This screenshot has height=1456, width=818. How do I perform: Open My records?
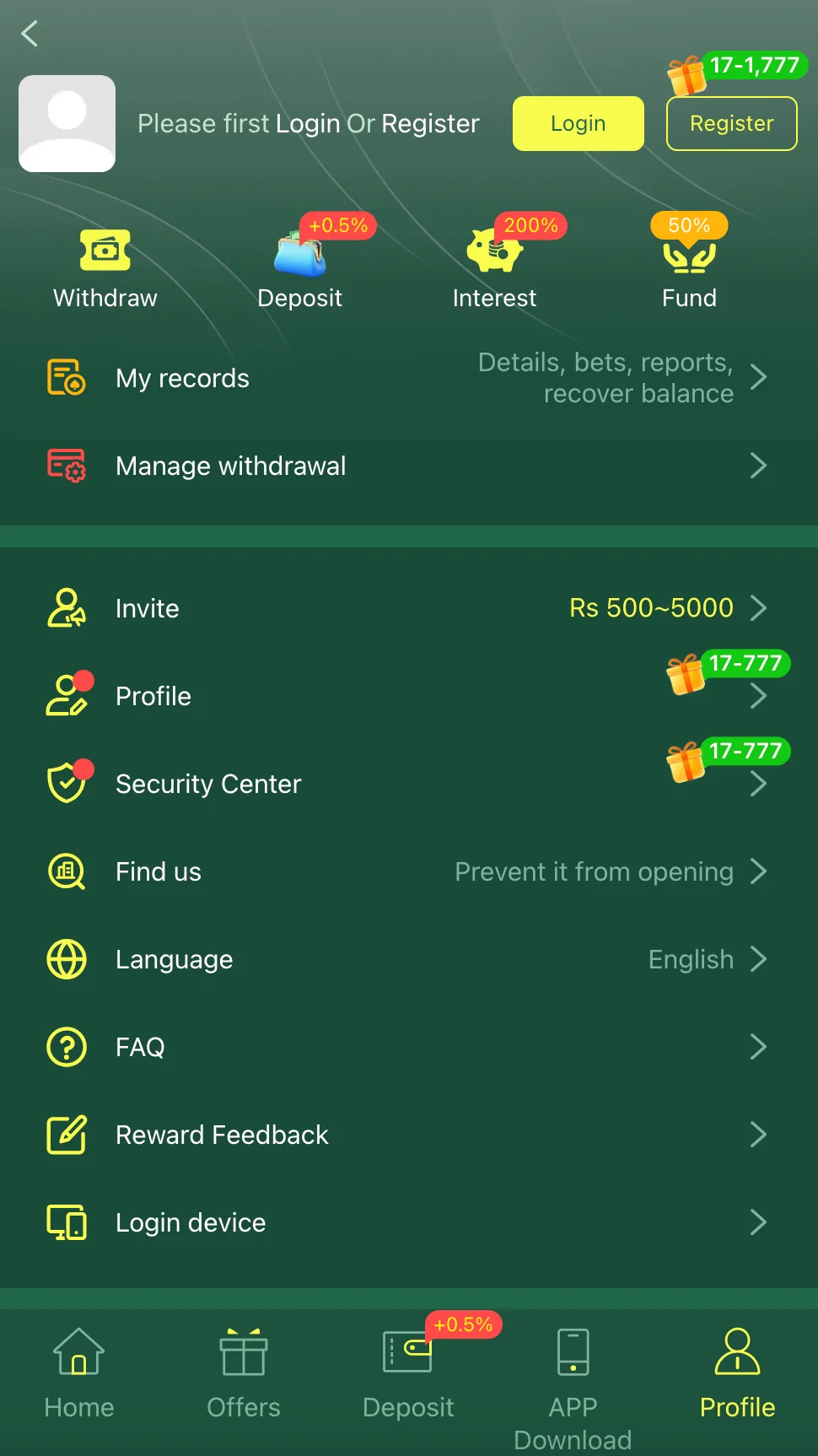[405, 378]
